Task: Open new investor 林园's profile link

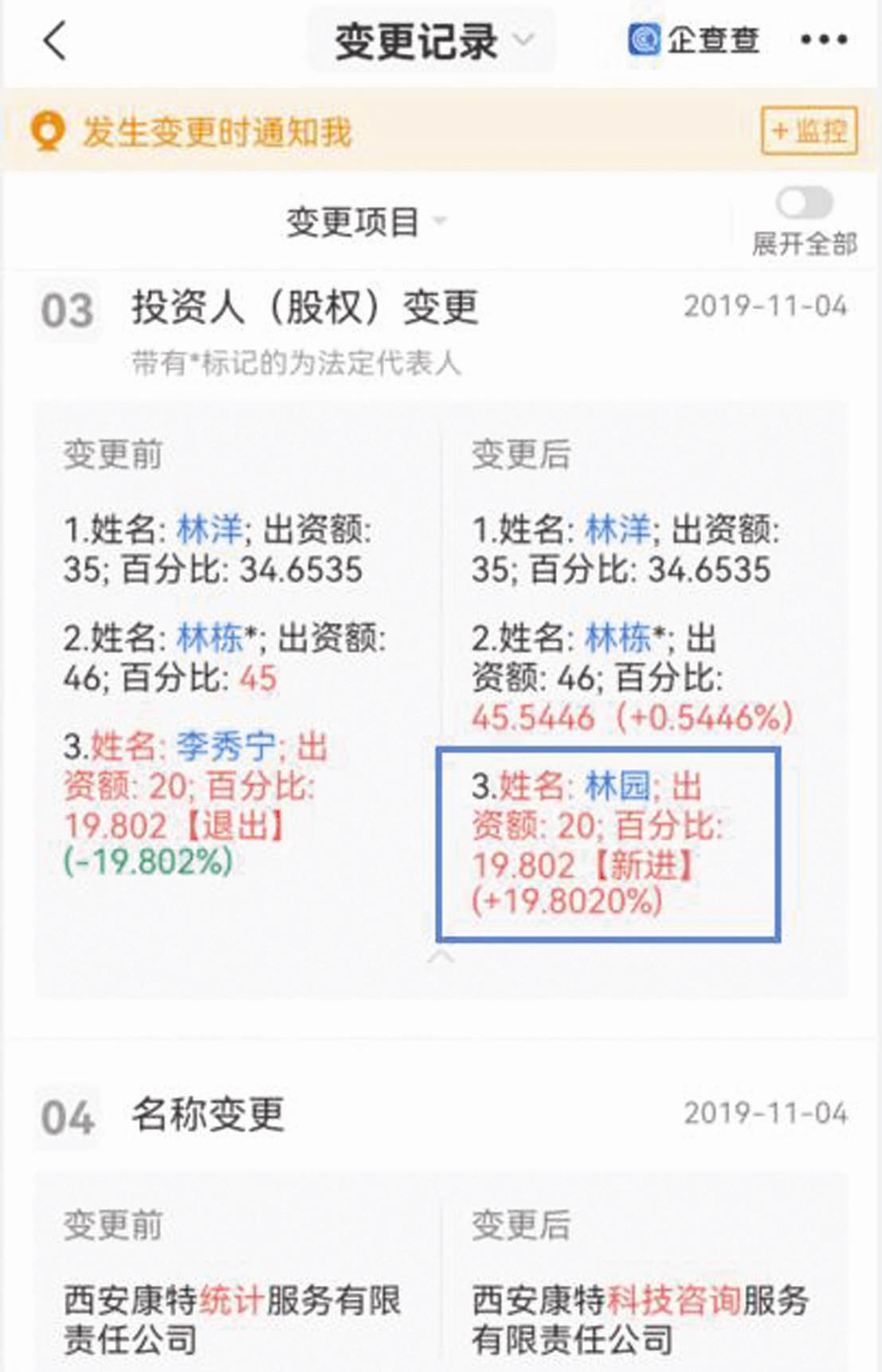Action: pos(617,787)
